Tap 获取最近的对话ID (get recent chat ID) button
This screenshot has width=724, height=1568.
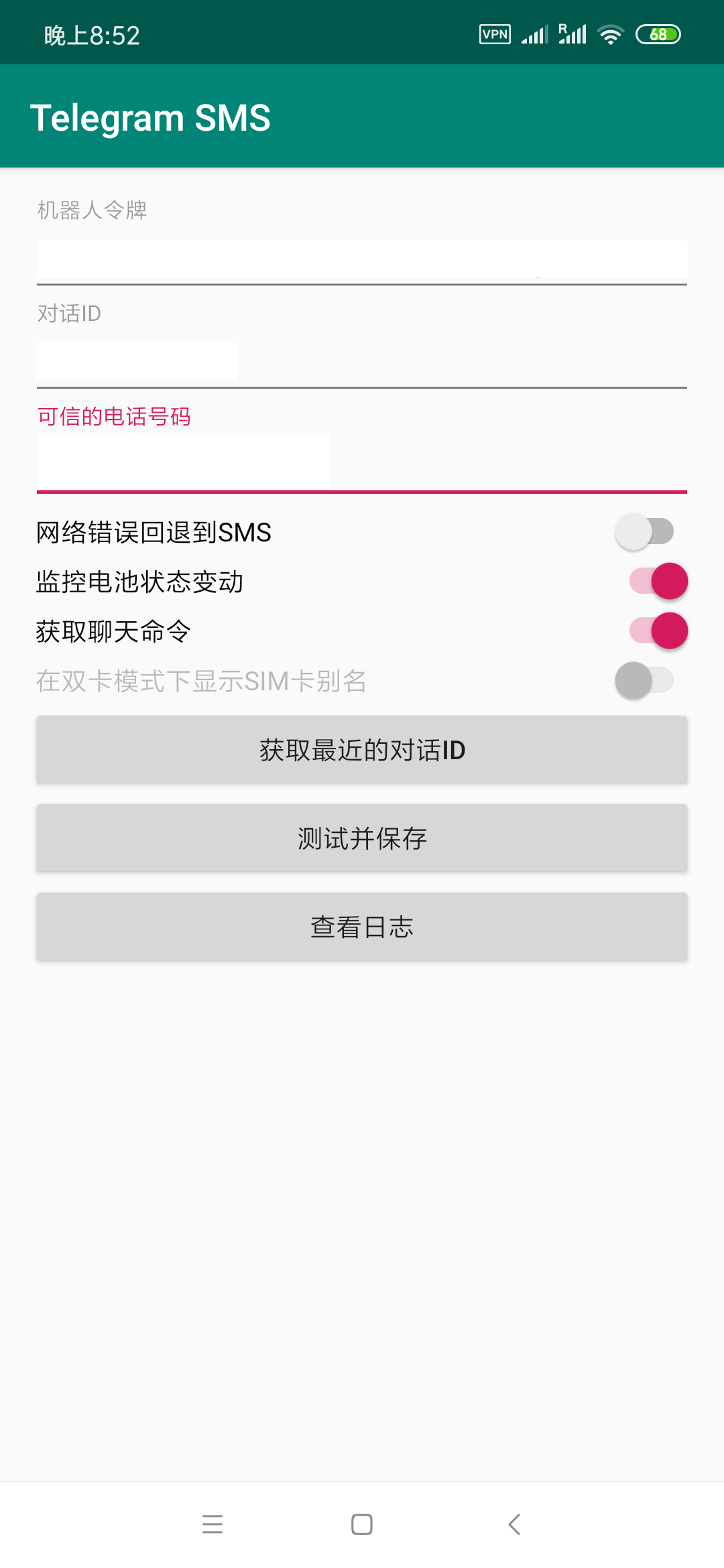(x=362, y=750)
